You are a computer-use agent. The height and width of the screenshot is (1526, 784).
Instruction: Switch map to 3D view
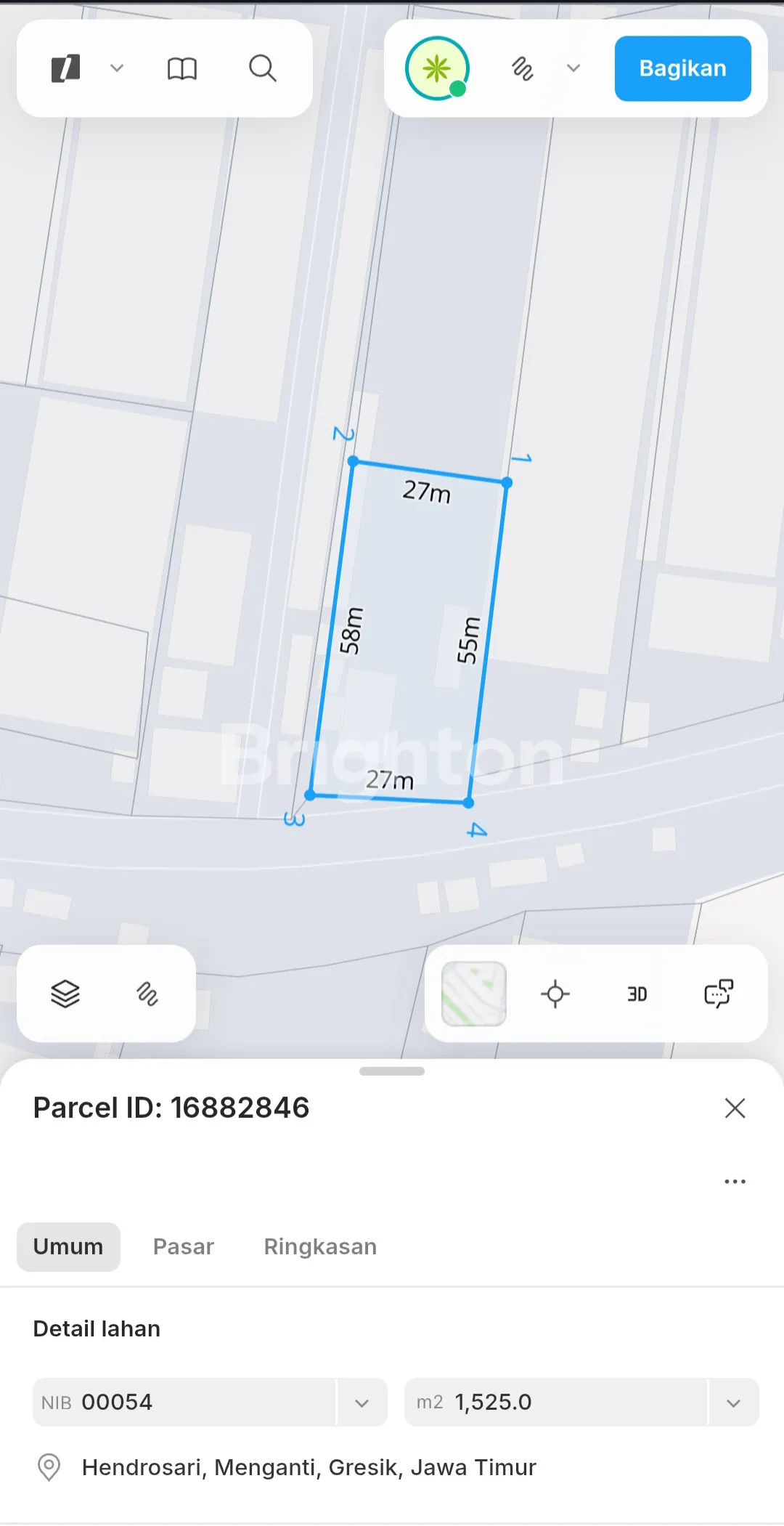(x=637, y=994)
